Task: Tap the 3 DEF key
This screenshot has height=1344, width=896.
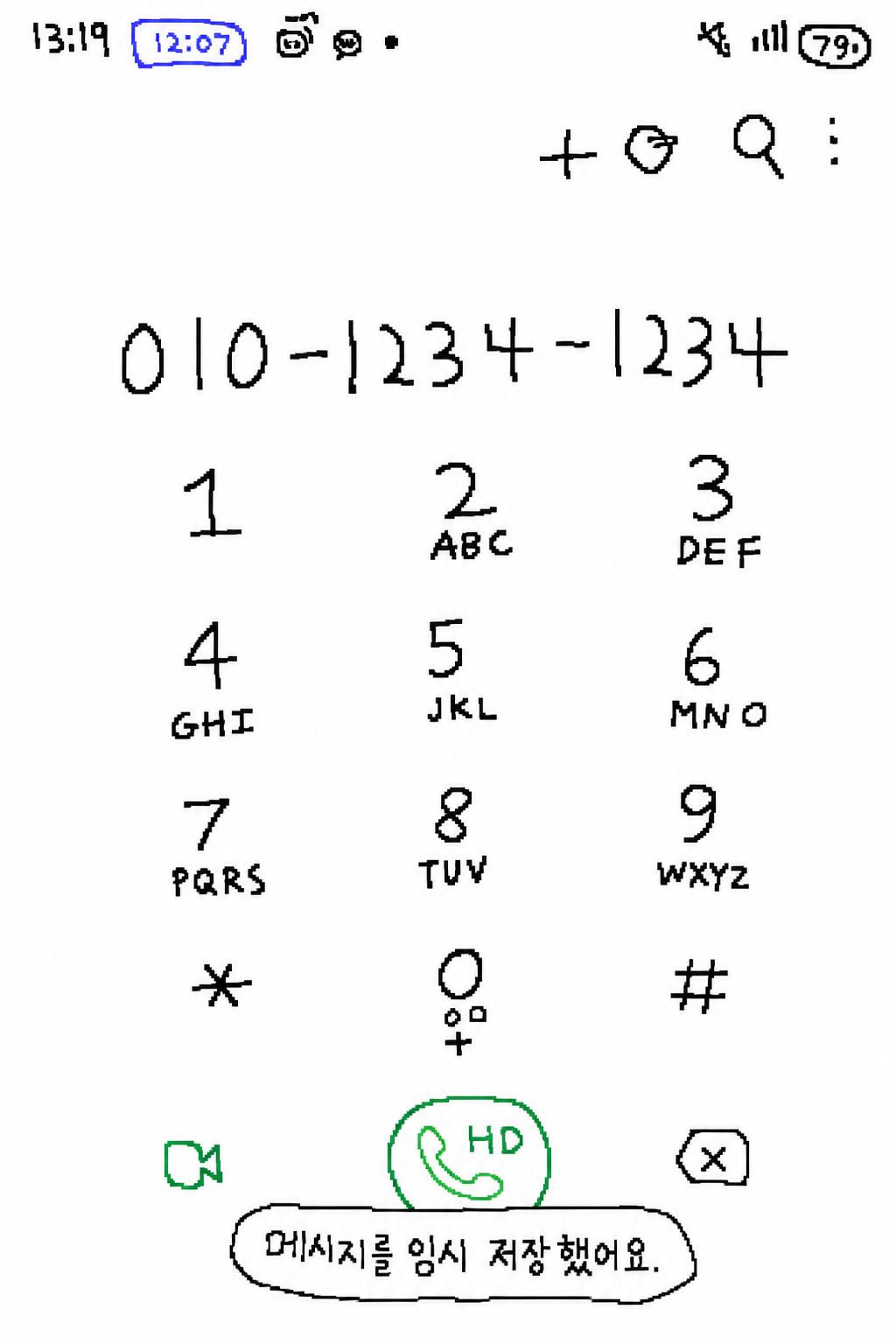Action: (718, 511)
